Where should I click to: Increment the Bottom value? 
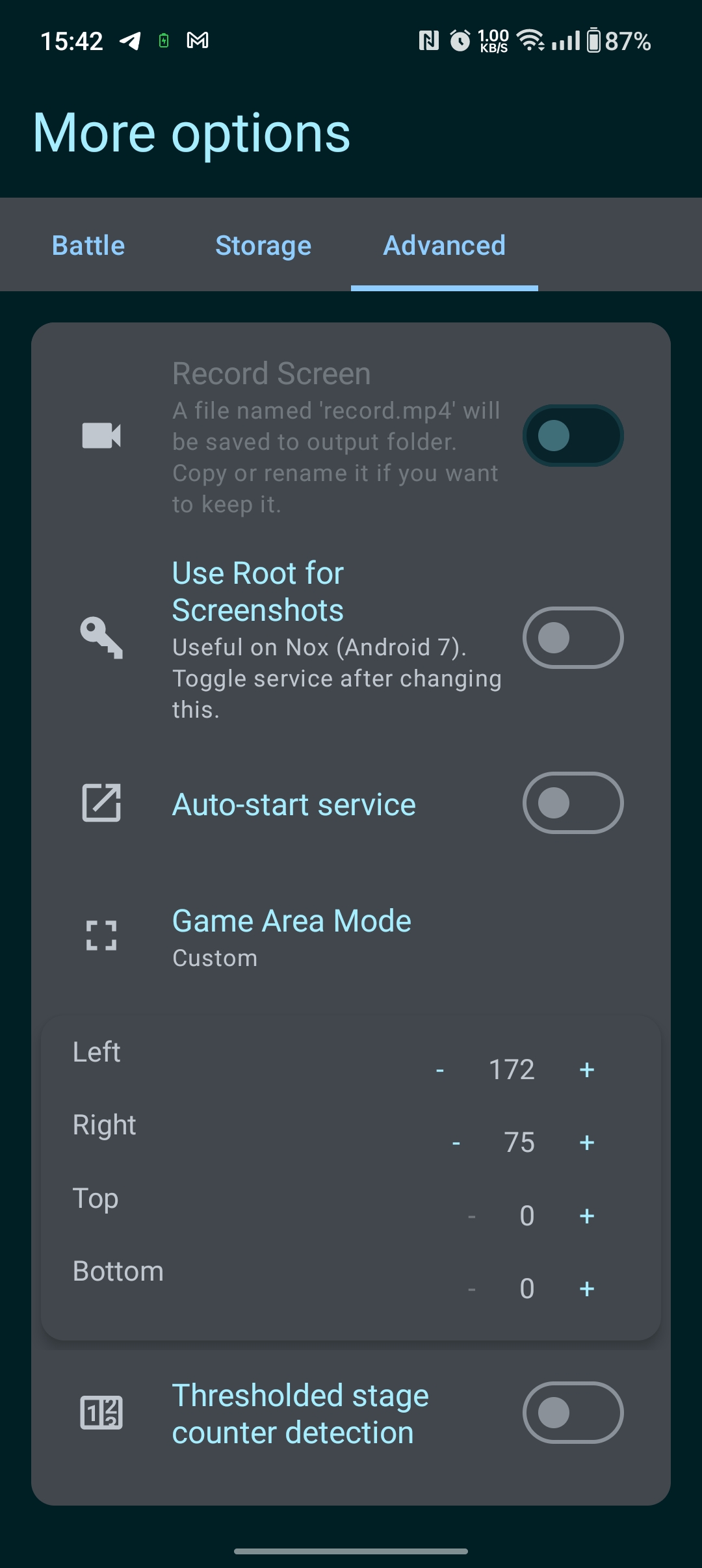(x=586, y=1288)
